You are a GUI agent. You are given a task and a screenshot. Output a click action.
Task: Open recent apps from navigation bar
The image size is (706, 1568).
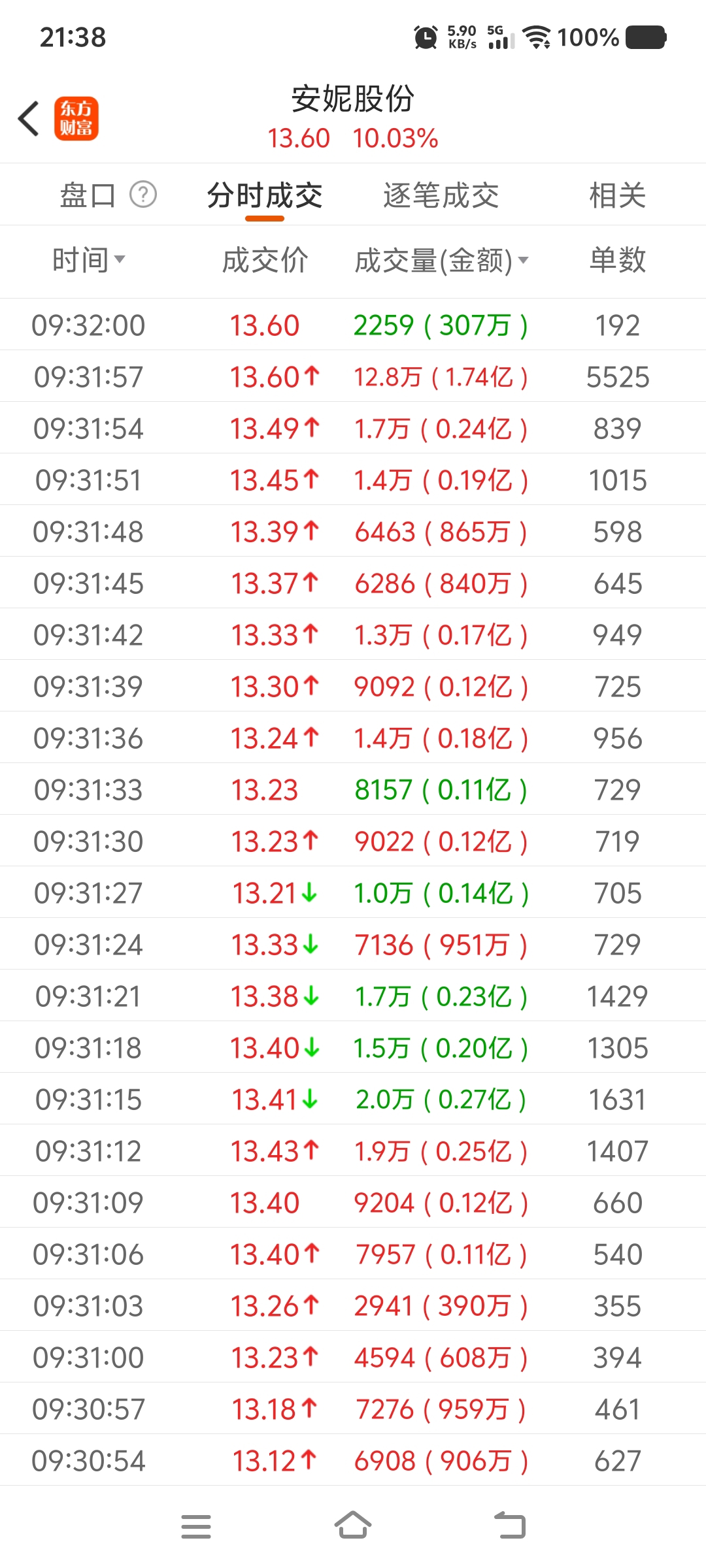(196, 1527)
